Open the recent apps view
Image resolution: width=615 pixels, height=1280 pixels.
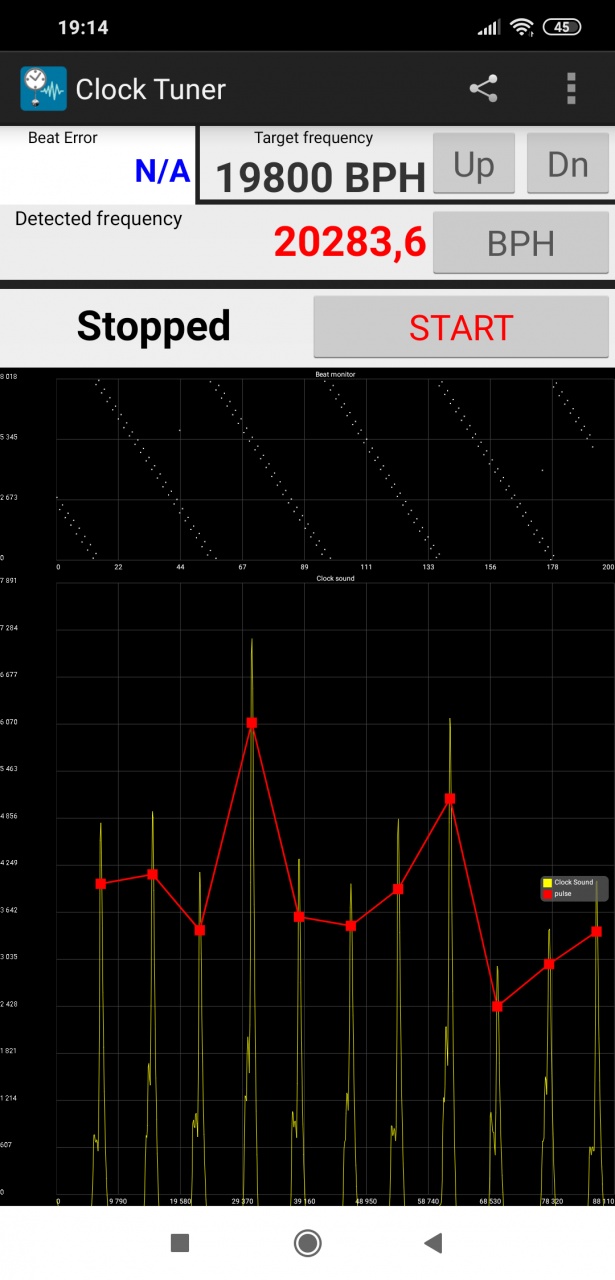click(x=180, y=1243)
